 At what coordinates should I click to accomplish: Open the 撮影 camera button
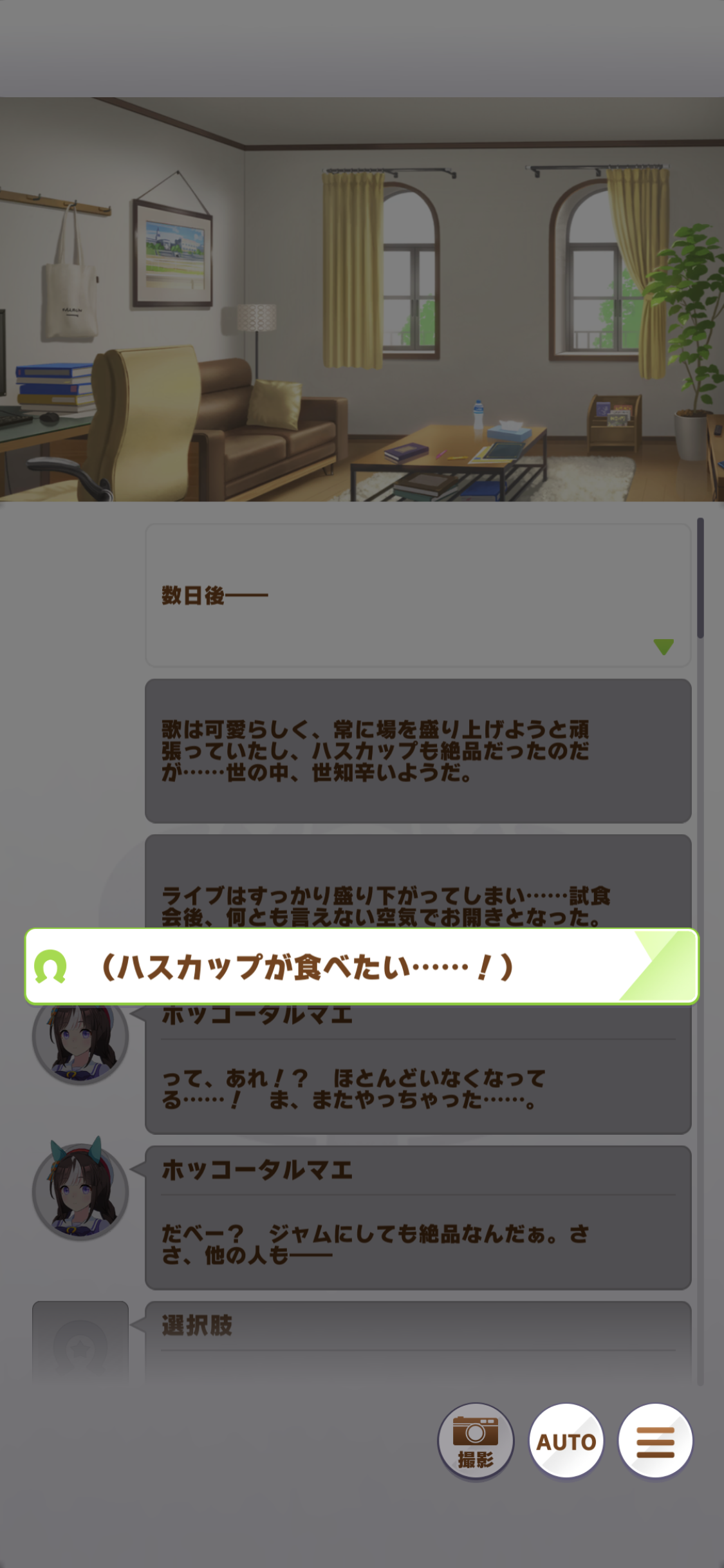(476, 1441)
